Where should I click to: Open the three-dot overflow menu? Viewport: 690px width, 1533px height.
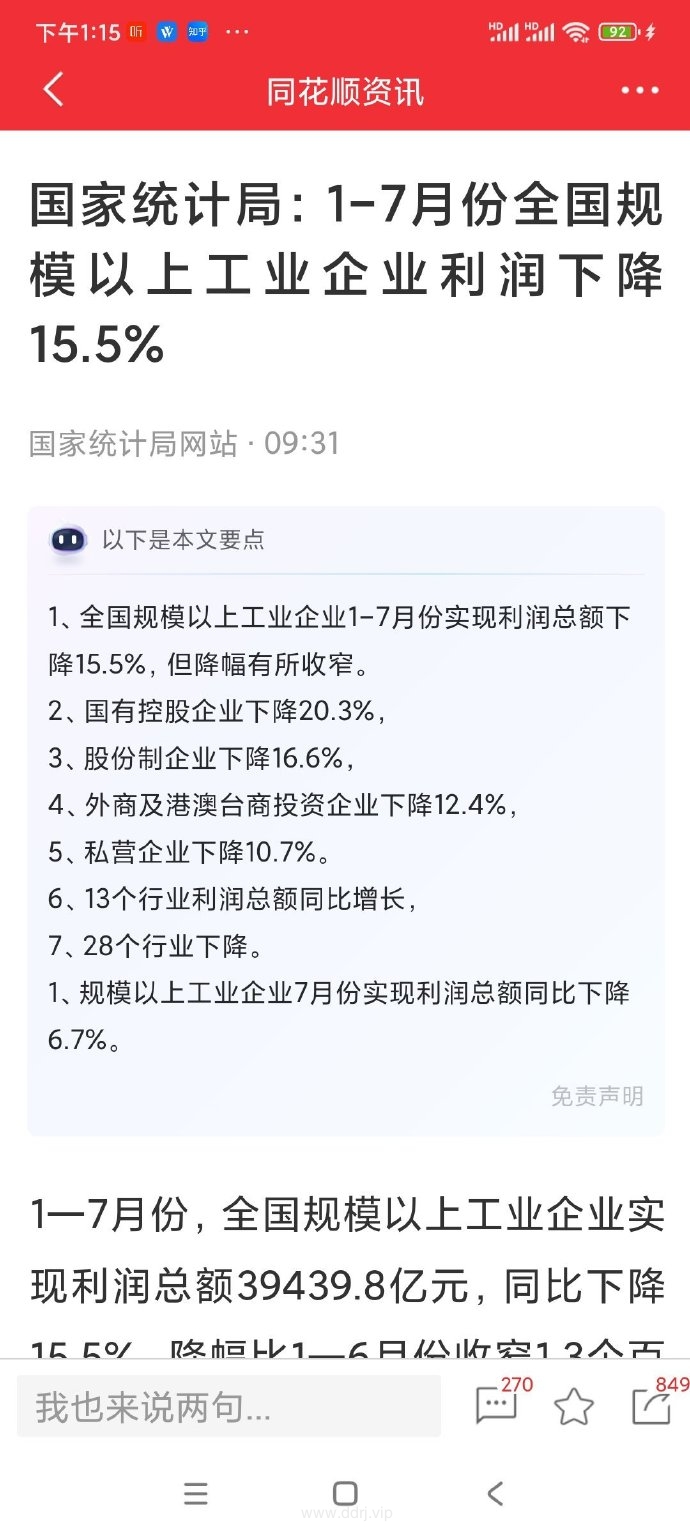coord(640,91)
